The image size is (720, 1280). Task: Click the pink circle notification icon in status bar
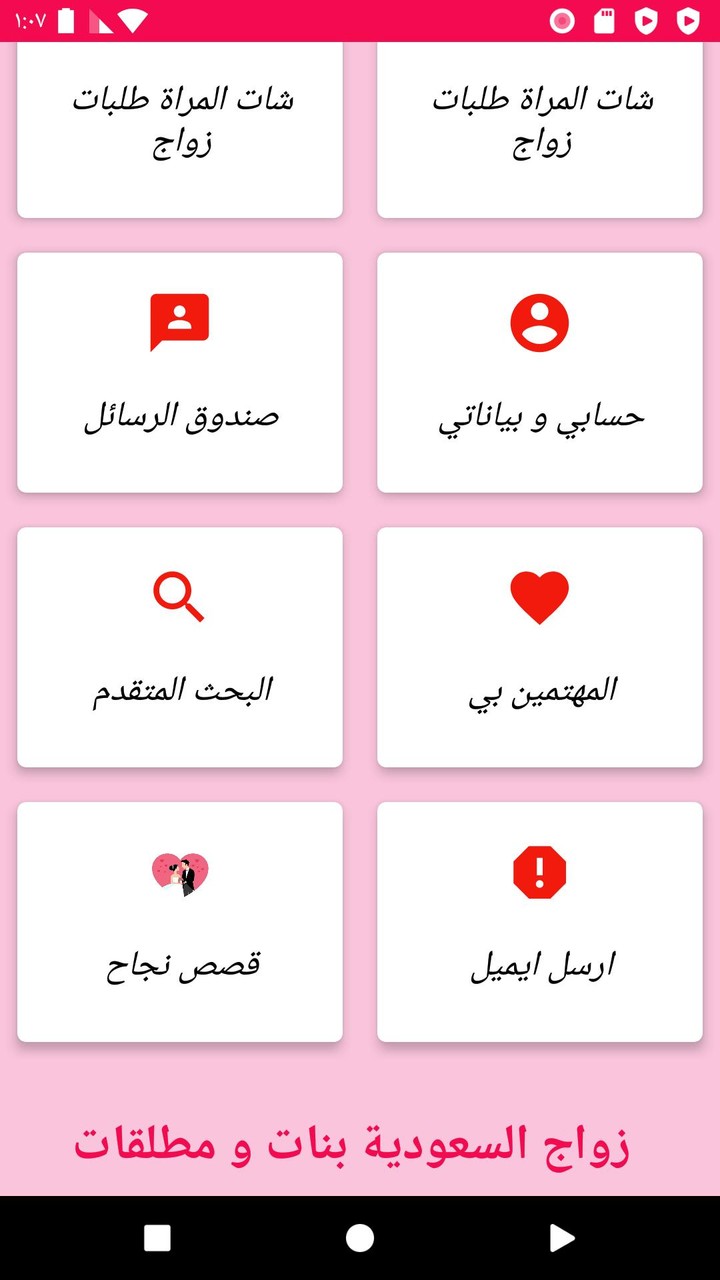[x=561, y=18]
